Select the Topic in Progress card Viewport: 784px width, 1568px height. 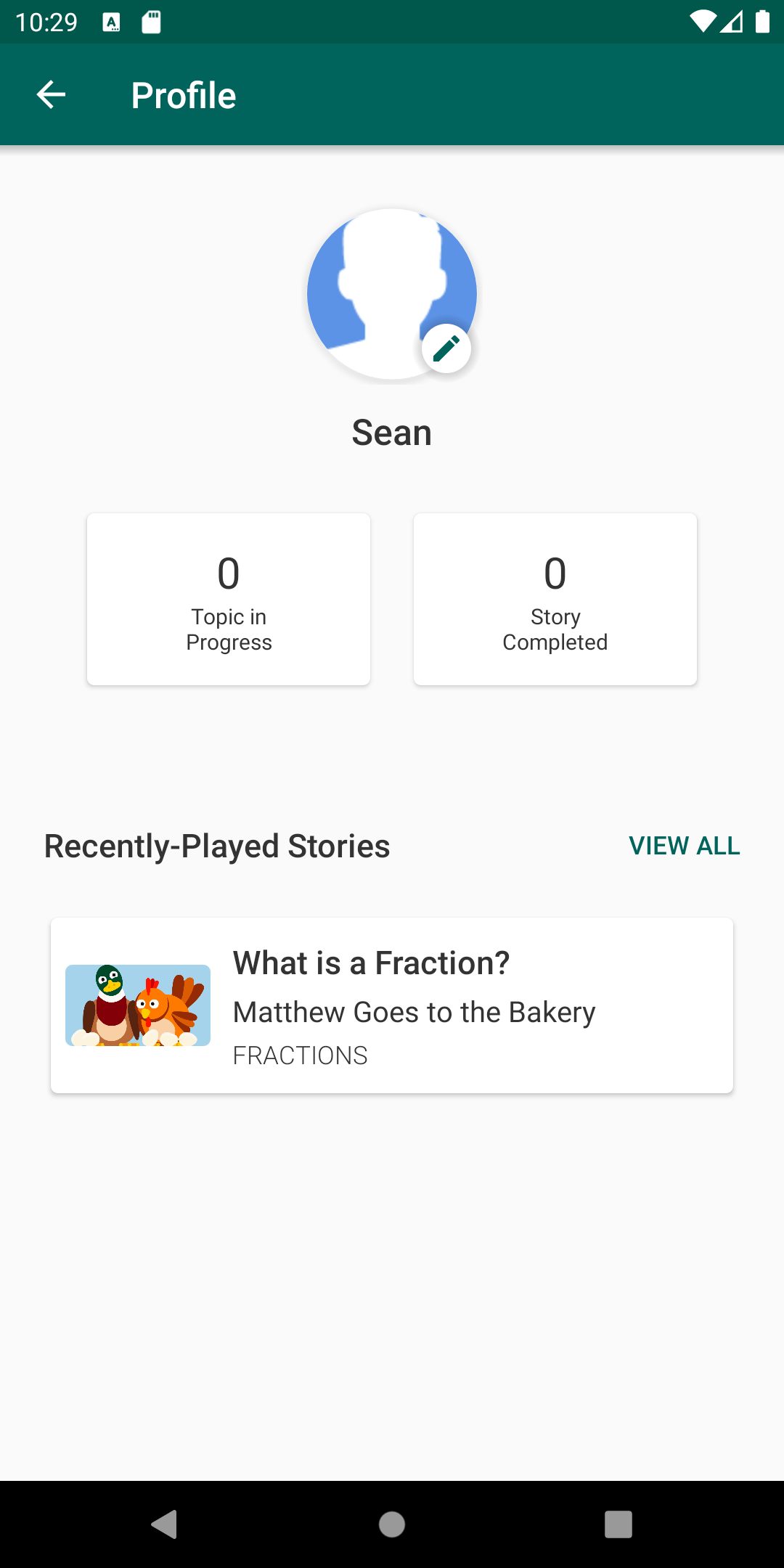229,598
